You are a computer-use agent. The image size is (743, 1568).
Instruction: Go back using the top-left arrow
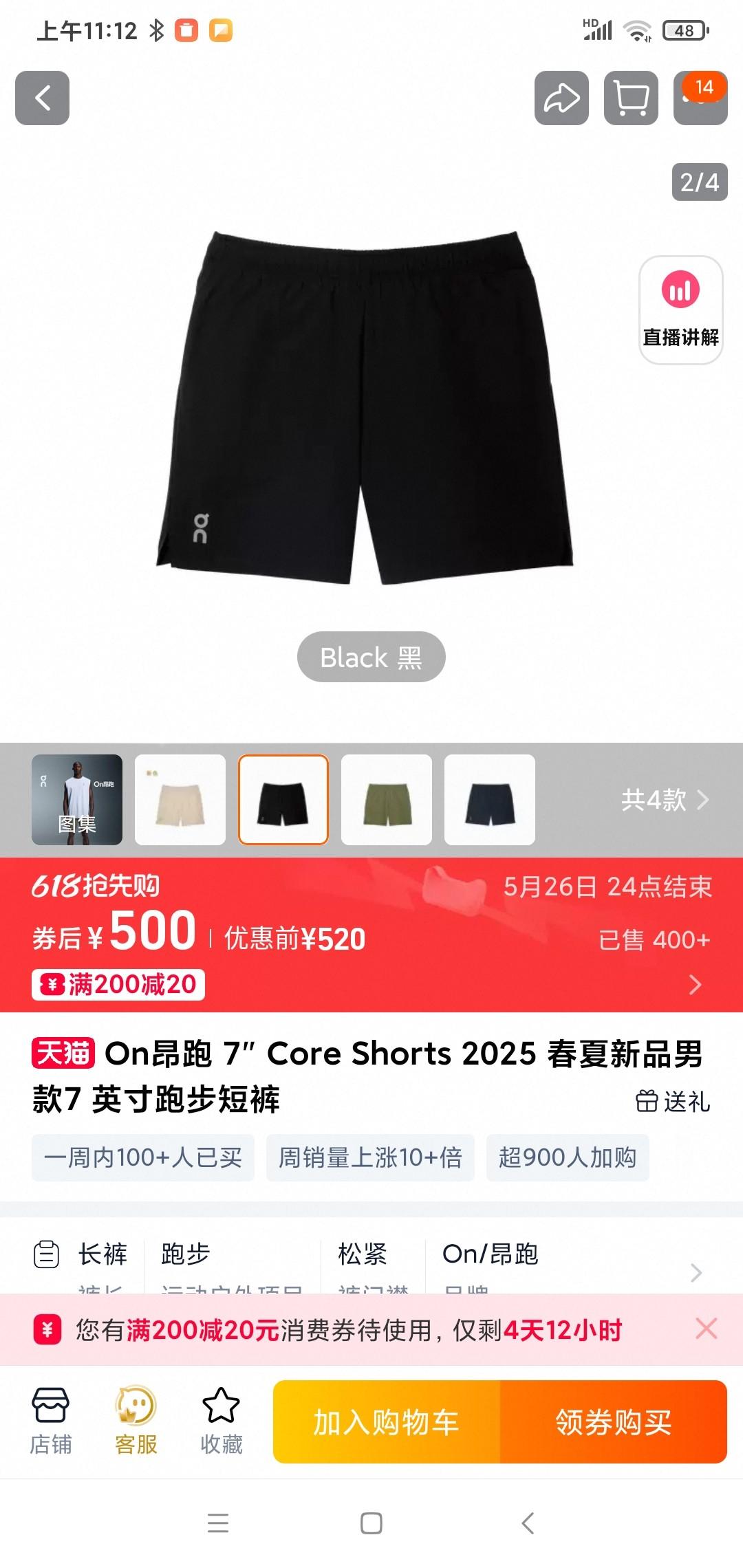[42, 98]
